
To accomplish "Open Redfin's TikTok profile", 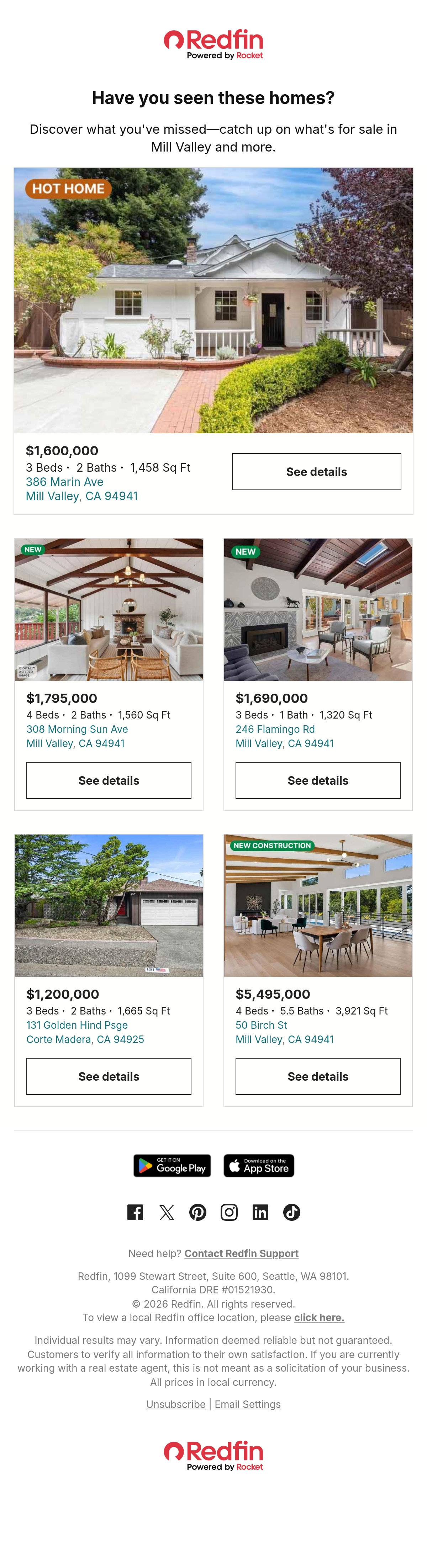I will [x=292, y=1212].
